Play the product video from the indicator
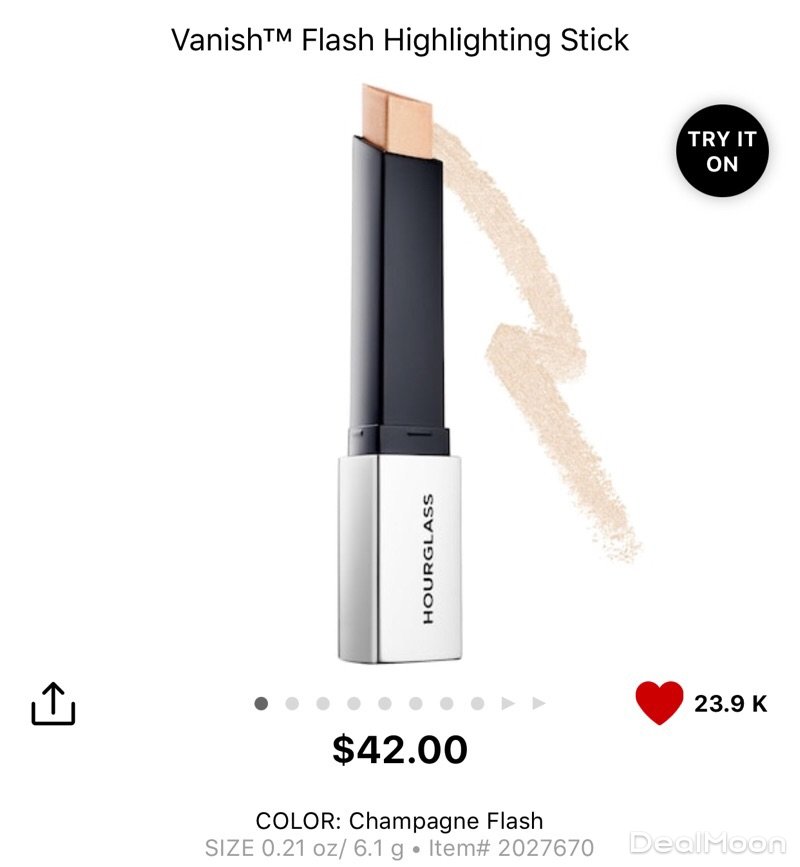The height and width of the screenshot is (867, 800). (x=508, y=704)
